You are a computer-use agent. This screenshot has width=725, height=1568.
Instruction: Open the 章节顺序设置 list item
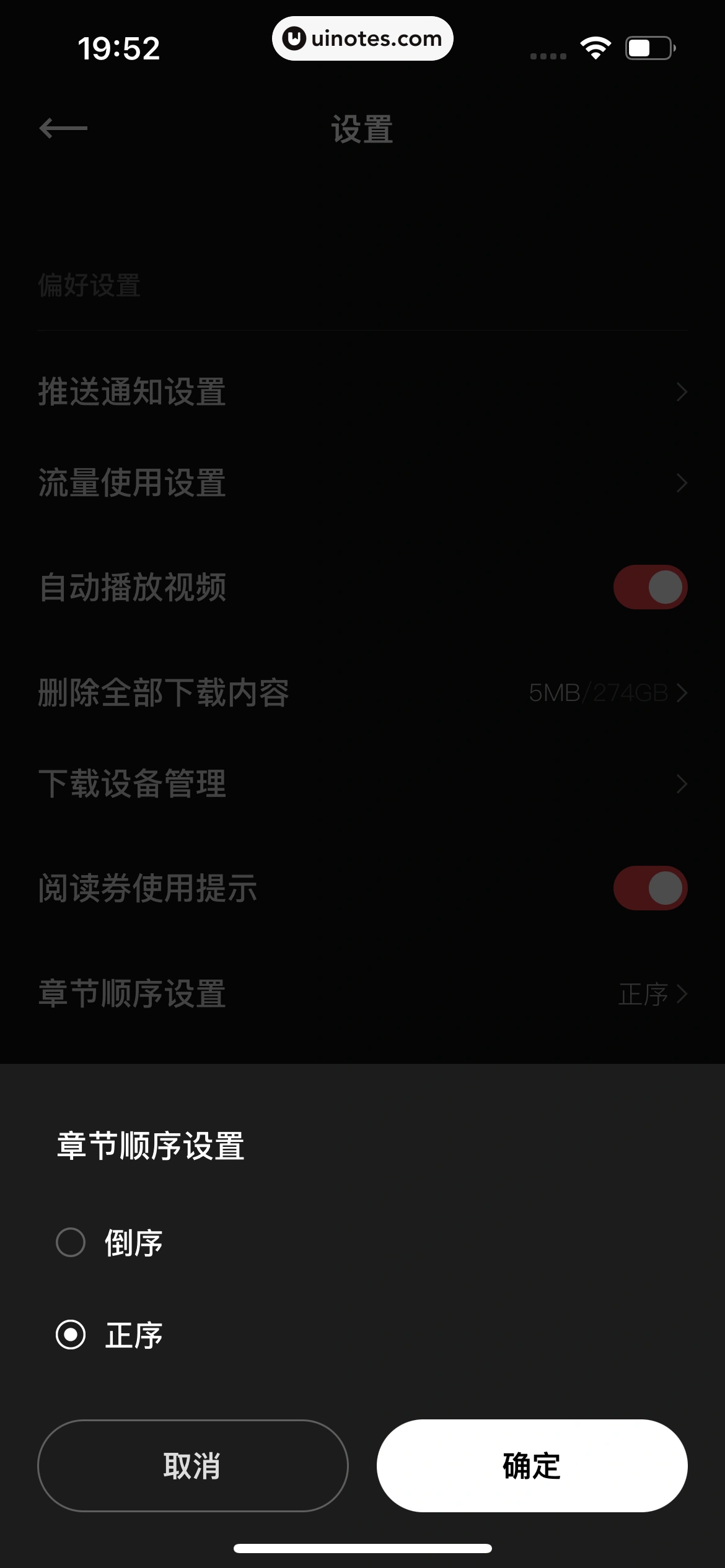[362, 993]
